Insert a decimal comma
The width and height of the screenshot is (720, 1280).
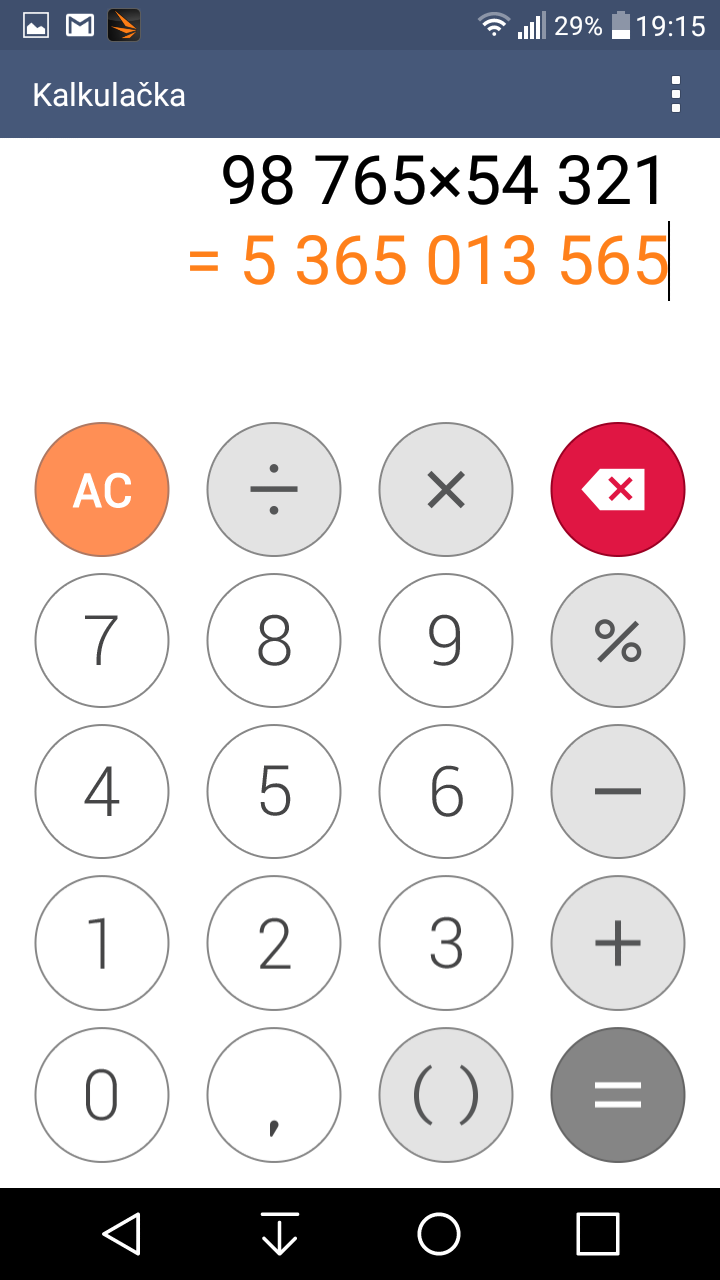pos(274,1095)
